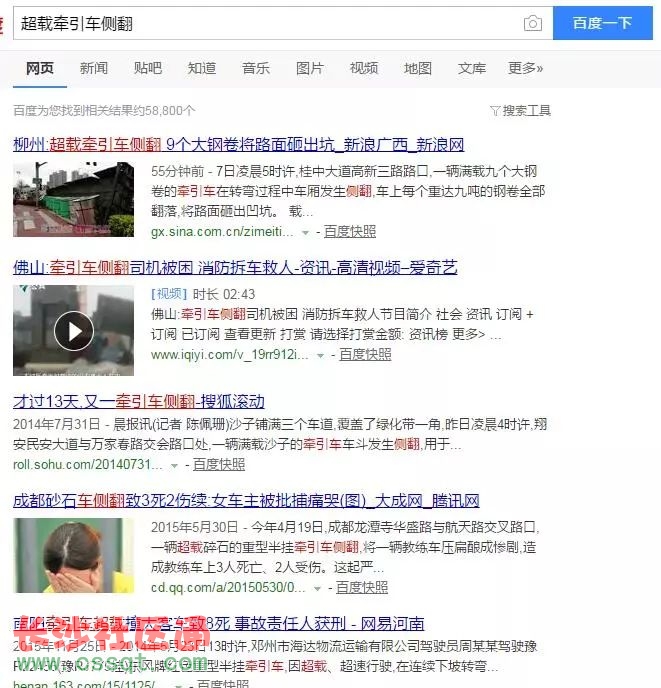View 百度快照 for roll.sohu.com result
The width and height of the screenshot is (661, 688).
(x=218, y=464)
